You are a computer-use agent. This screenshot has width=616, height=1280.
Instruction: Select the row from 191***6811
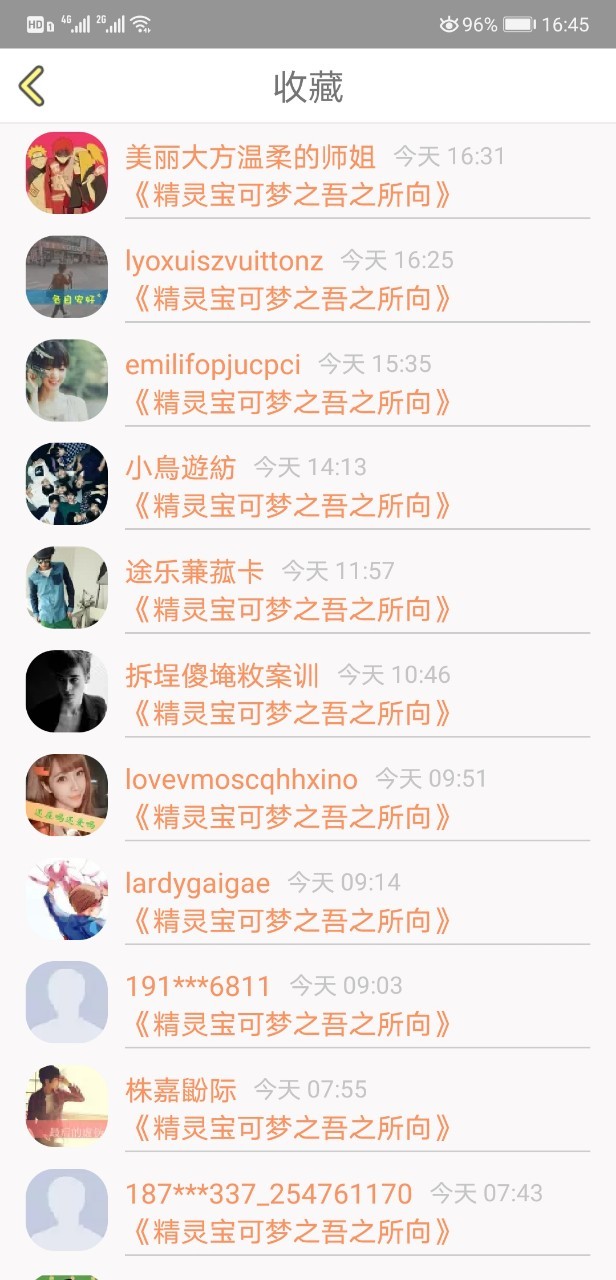pyautogui.click(x=308, y=1002)
